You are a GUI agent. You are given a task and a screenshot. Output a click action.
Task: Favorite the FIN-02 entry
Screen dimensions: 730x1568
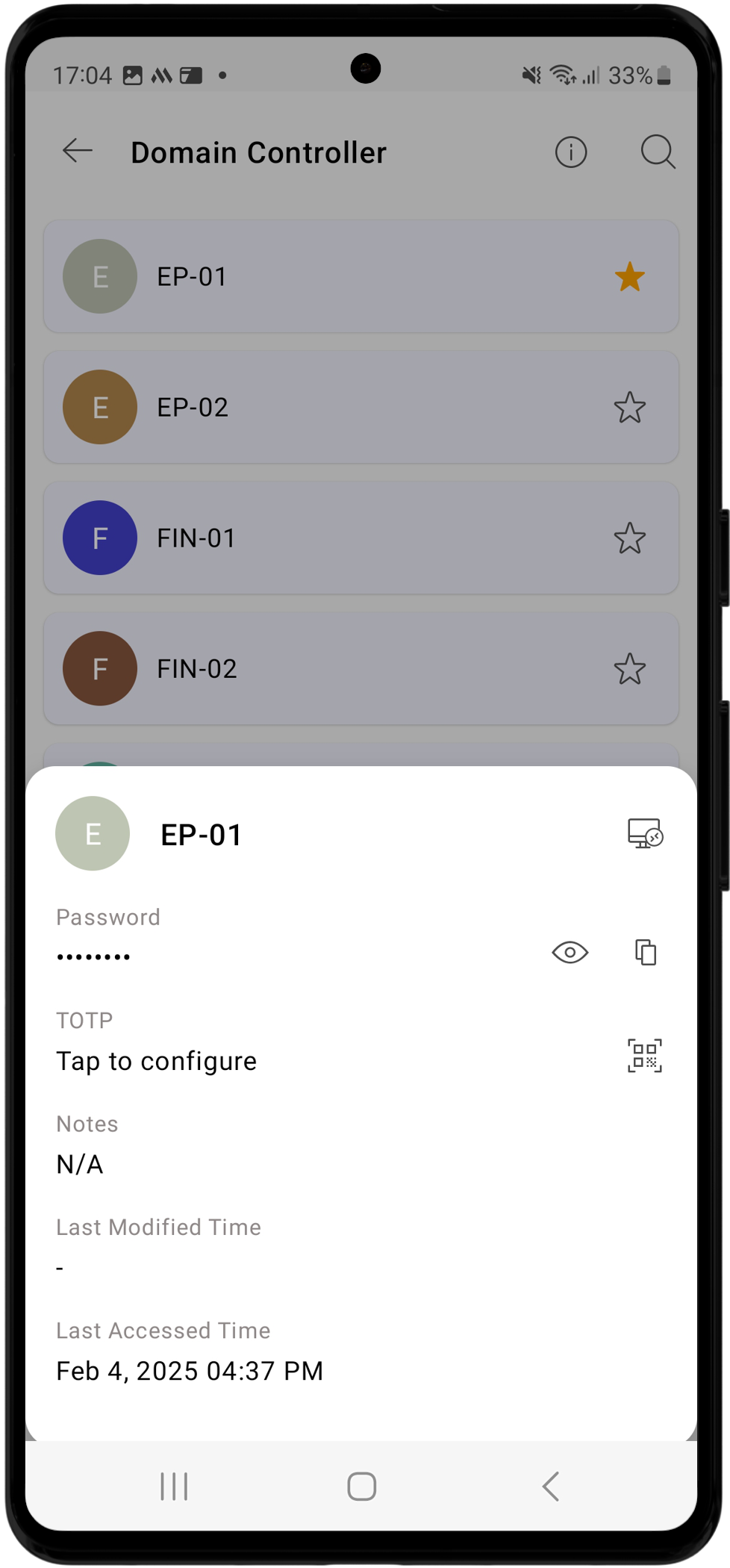629,669
